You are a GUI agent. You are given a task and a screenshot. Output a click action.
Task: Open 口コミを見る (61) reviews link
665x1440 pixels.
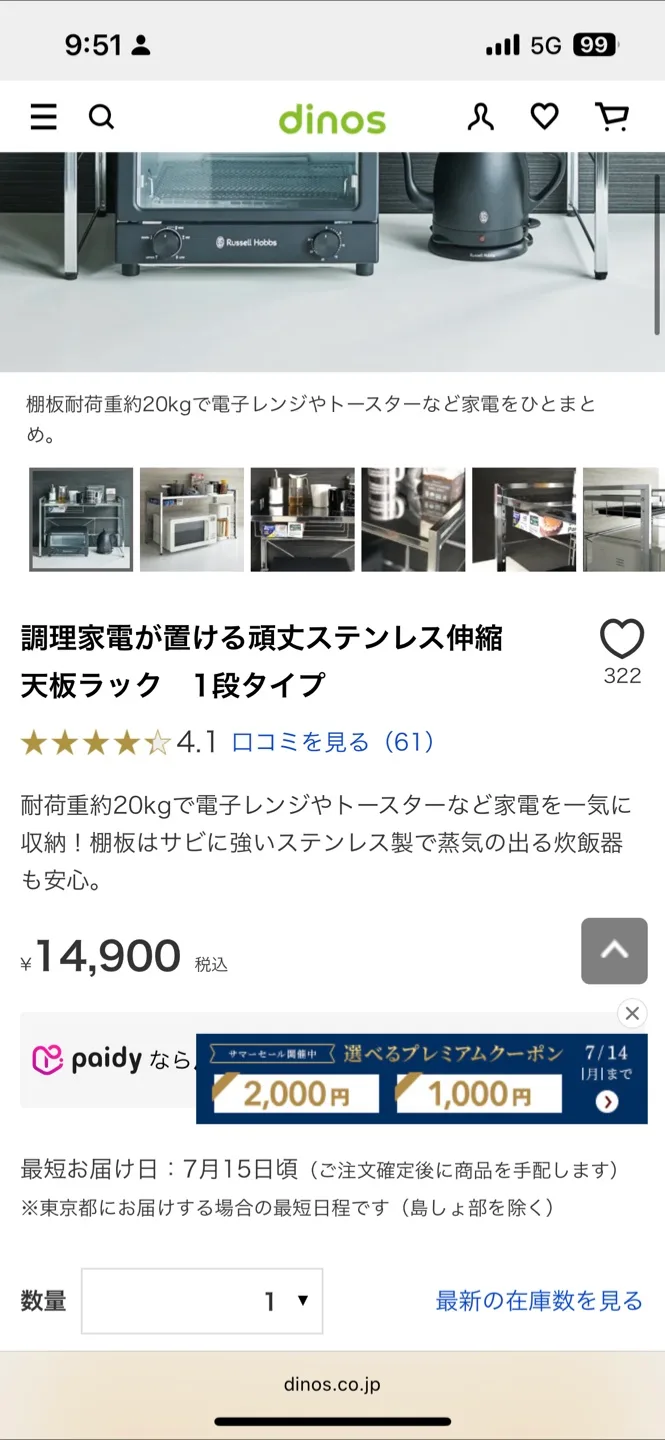click(333, 742)
